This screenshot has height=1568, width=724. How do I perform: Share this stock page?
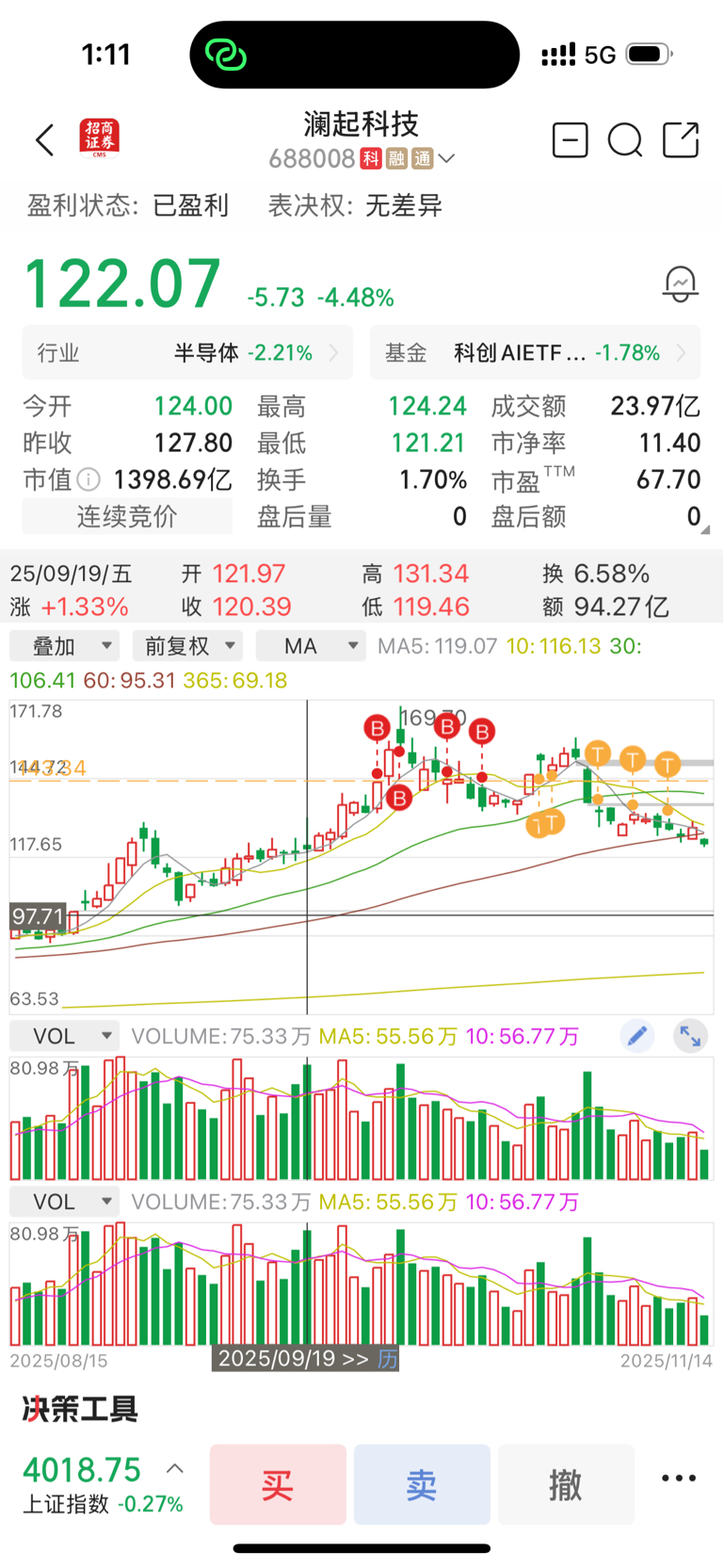[x=681, y=140]
